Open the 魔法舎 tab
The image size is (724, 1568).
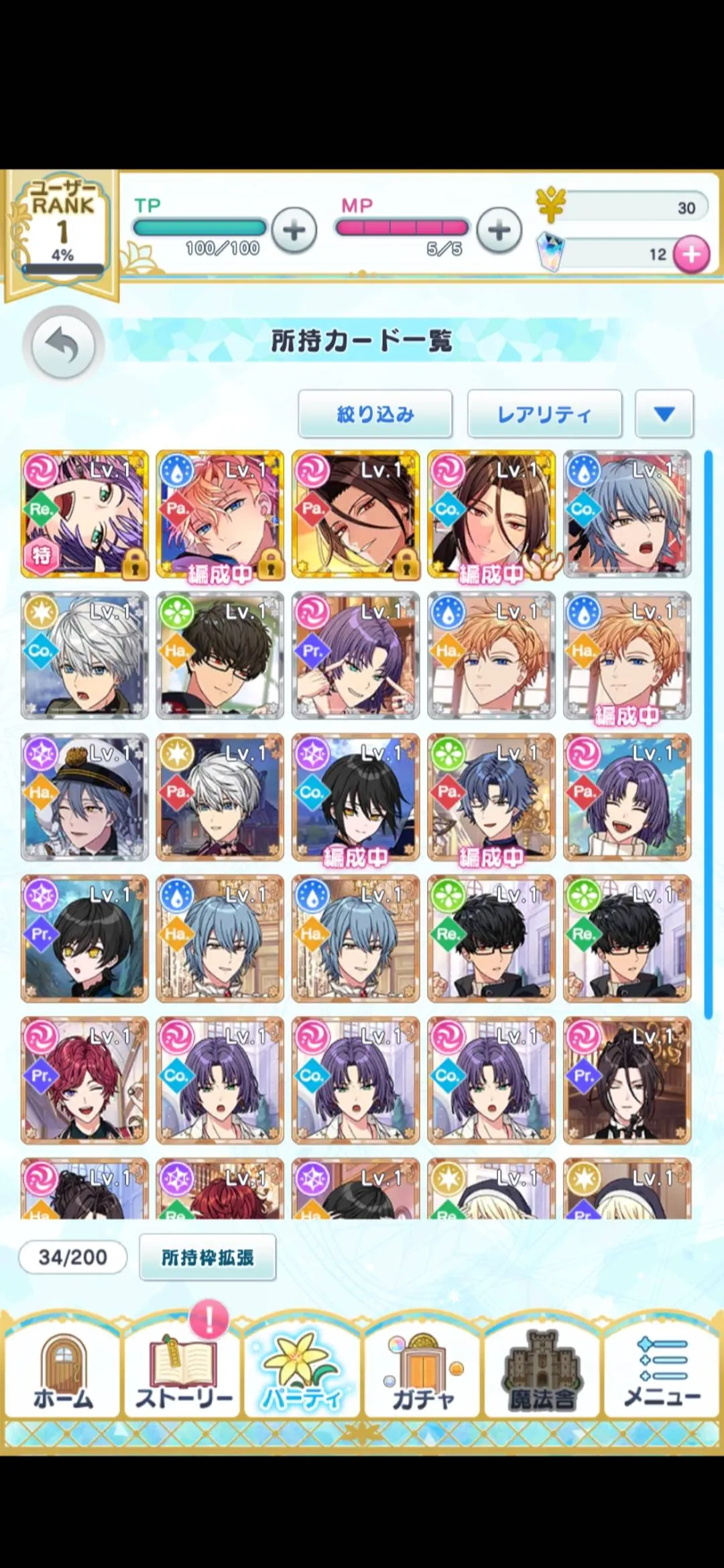(x=542, y=1372)
